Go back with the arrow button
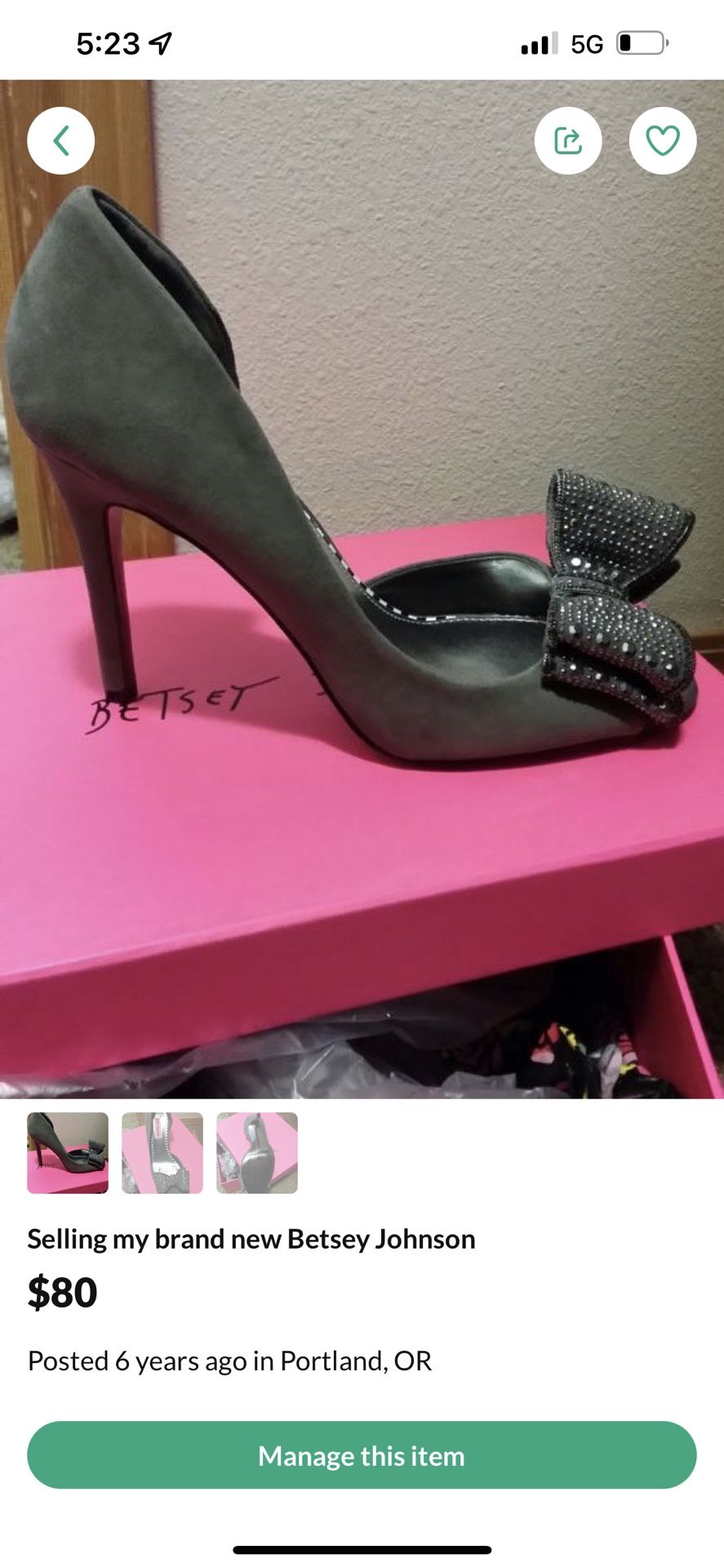This screenshot has height=1568, width=724. pyautogui.click(x=61, y=140)
